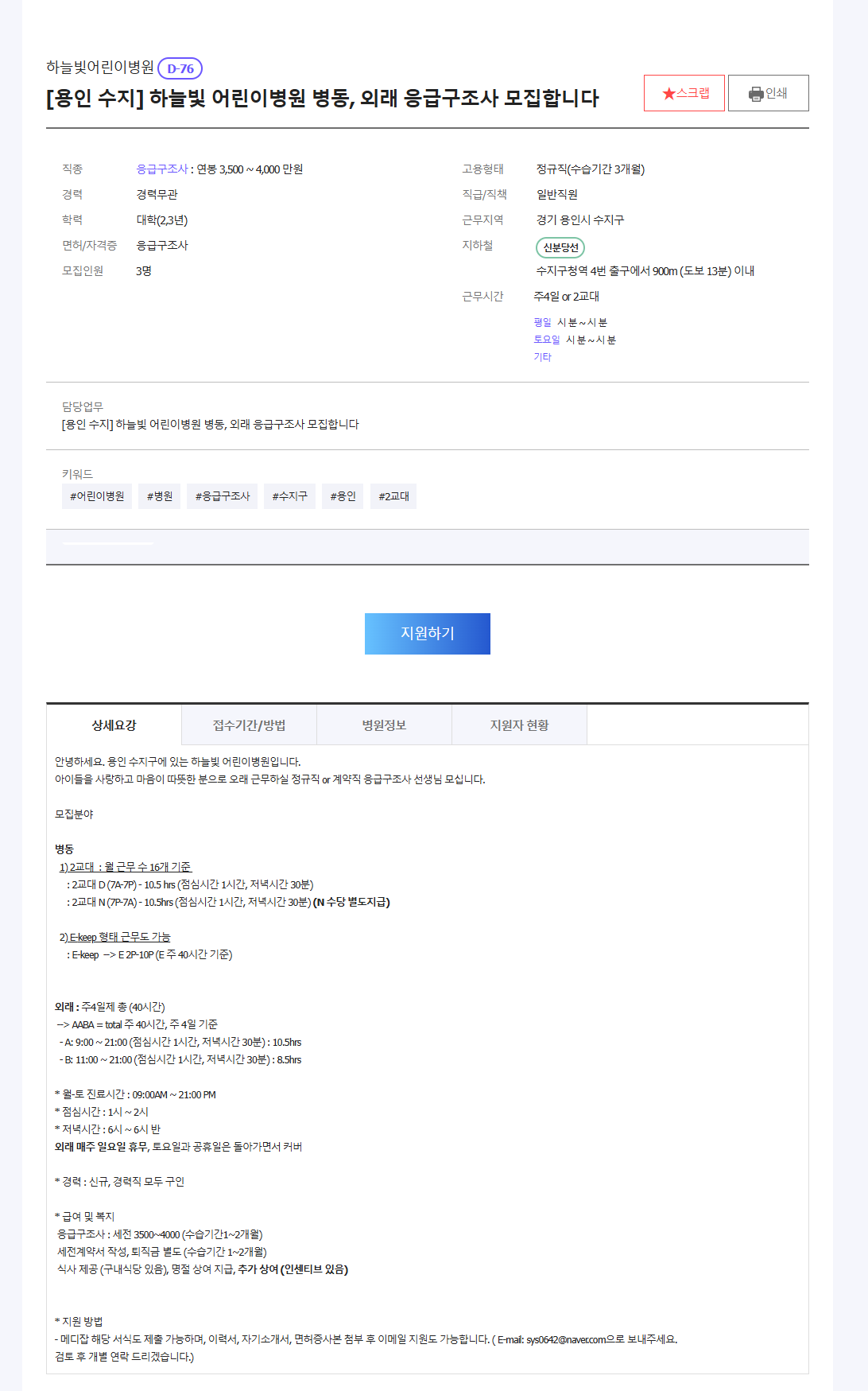Print the job posting with 인쇄
This screenshot has height=1391, width=868.
[768, 93]
